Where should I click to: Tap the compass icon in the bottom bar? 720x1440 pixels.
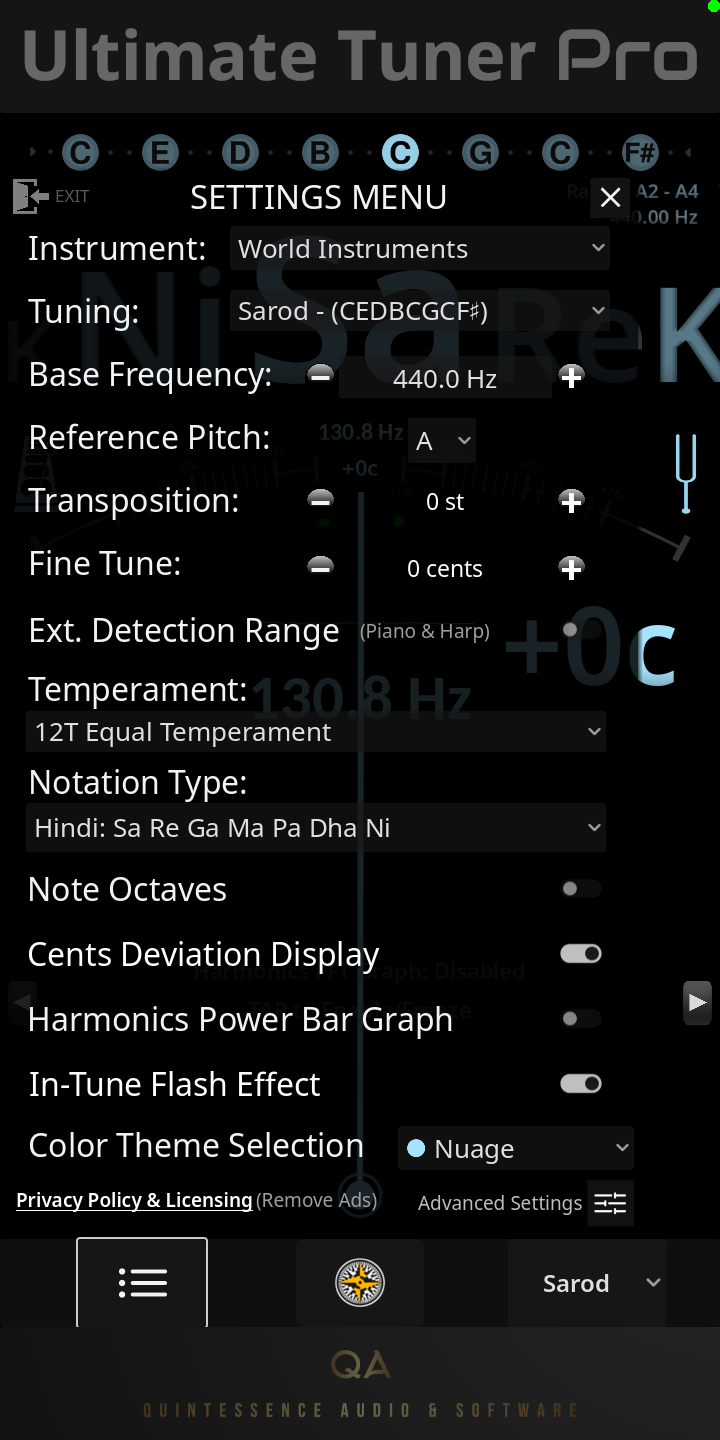click(x=359, y=1282)
